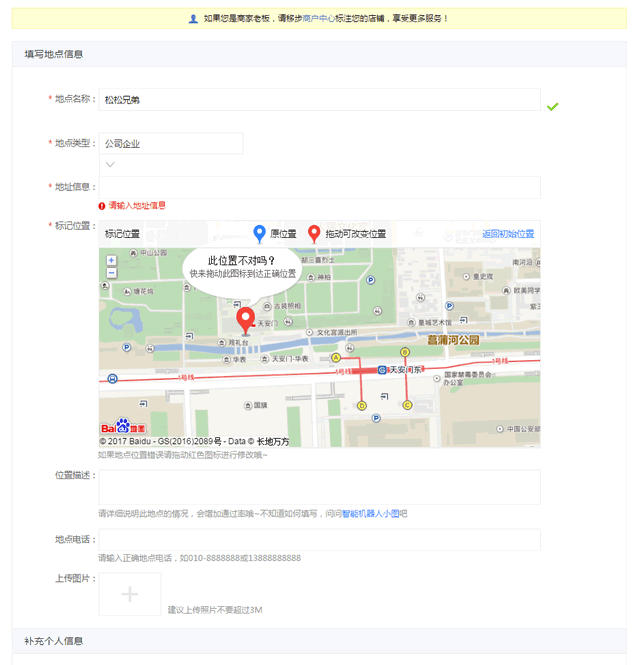Open the 地点类型 dropdown showing 公司企业

tap(170, 144)
